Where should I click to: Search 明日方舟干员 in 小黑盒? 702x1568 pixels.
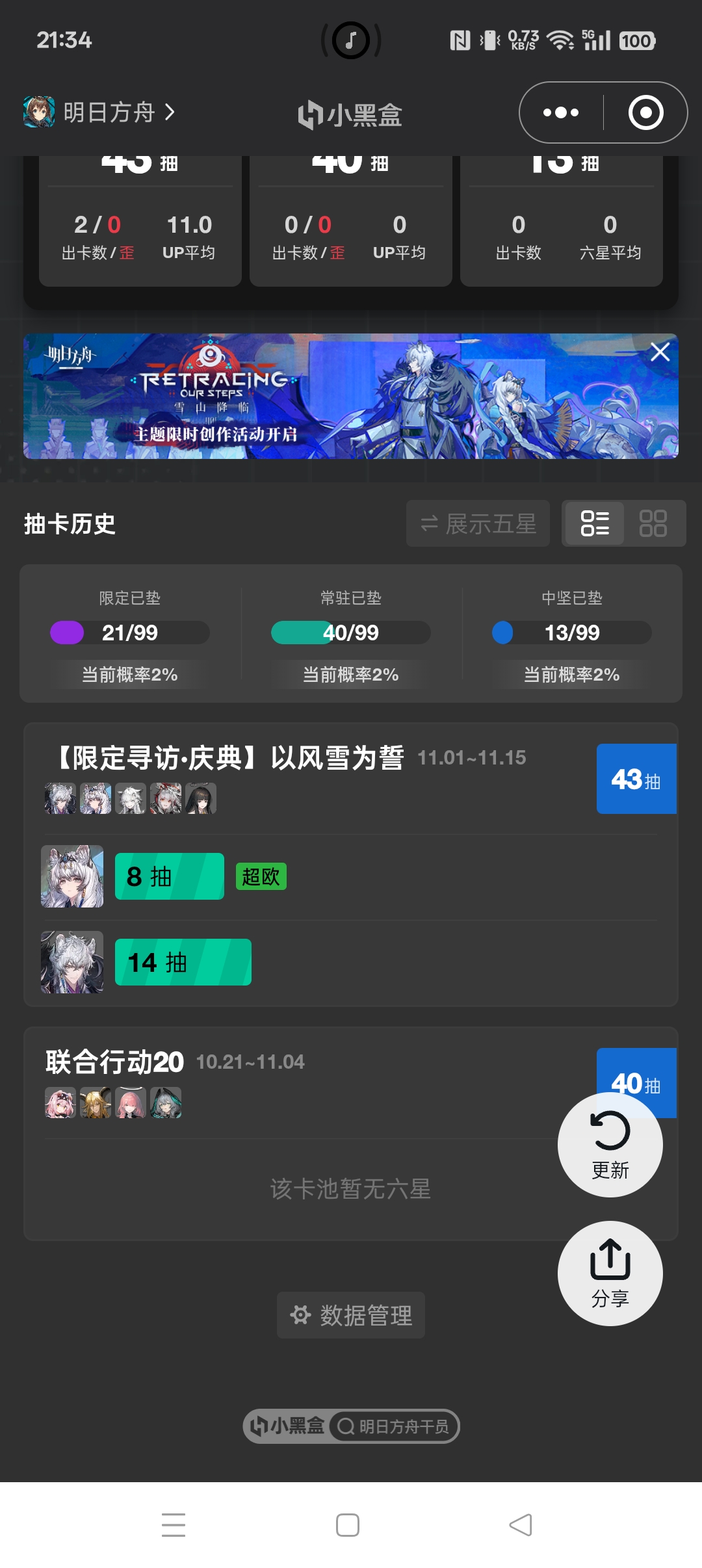coord(393,1426)
